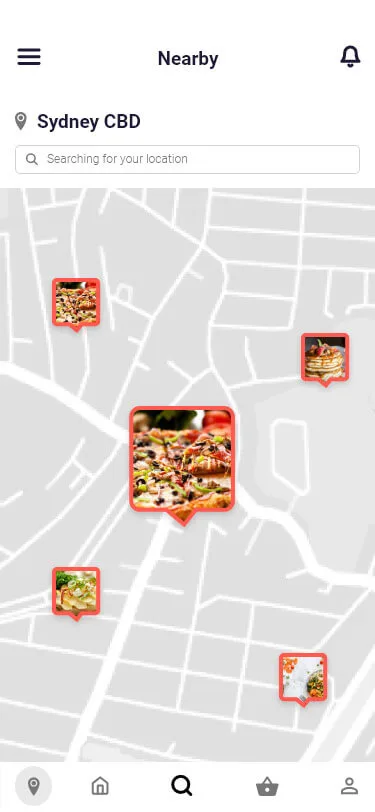Screen dimensions: 375x812
Task: Open the notifications bell
Action: (350, 56)
